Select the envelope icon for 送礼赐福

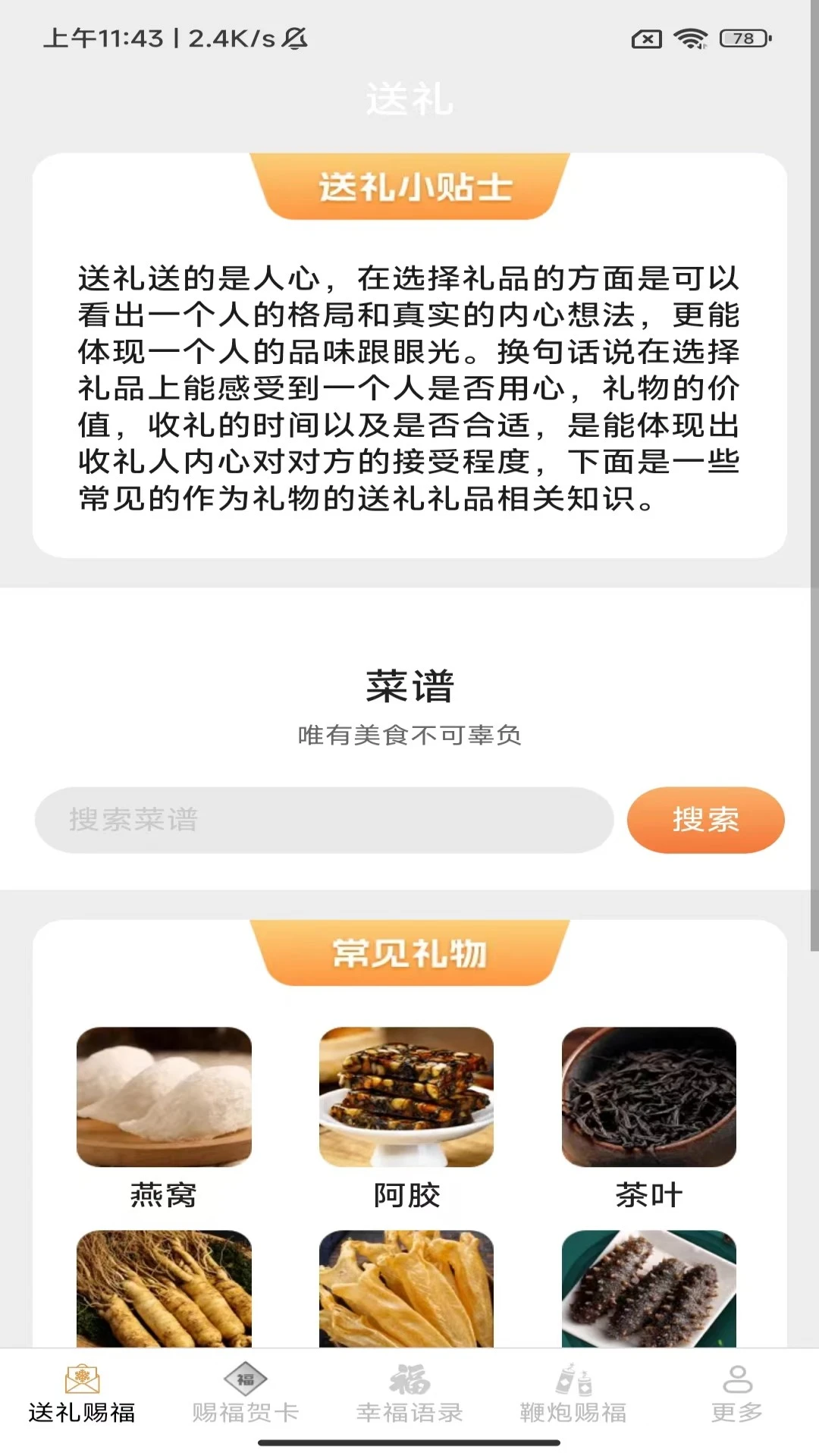(x=82, y=1382)
